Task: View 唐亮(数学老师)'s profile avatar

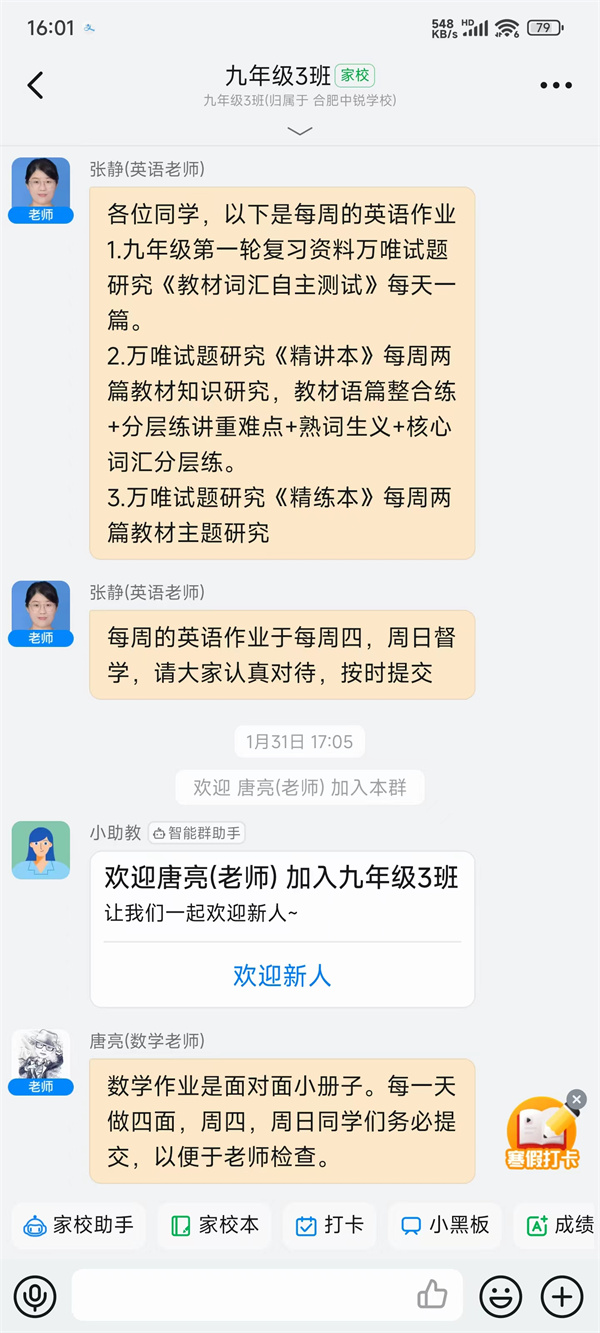Action: point(41,1056)
